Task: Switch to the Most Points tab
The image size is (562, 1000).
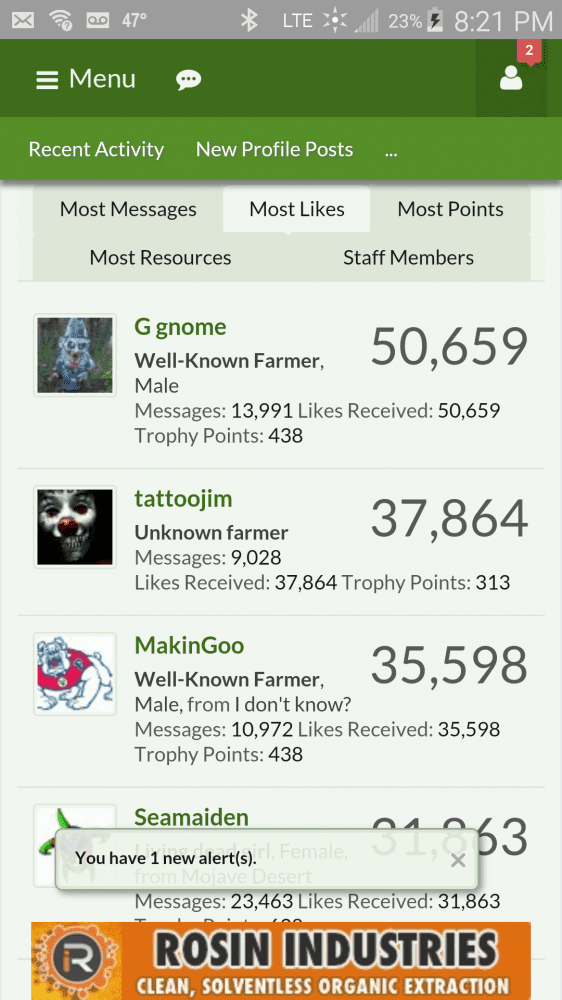Action: [x=450, y=209]
